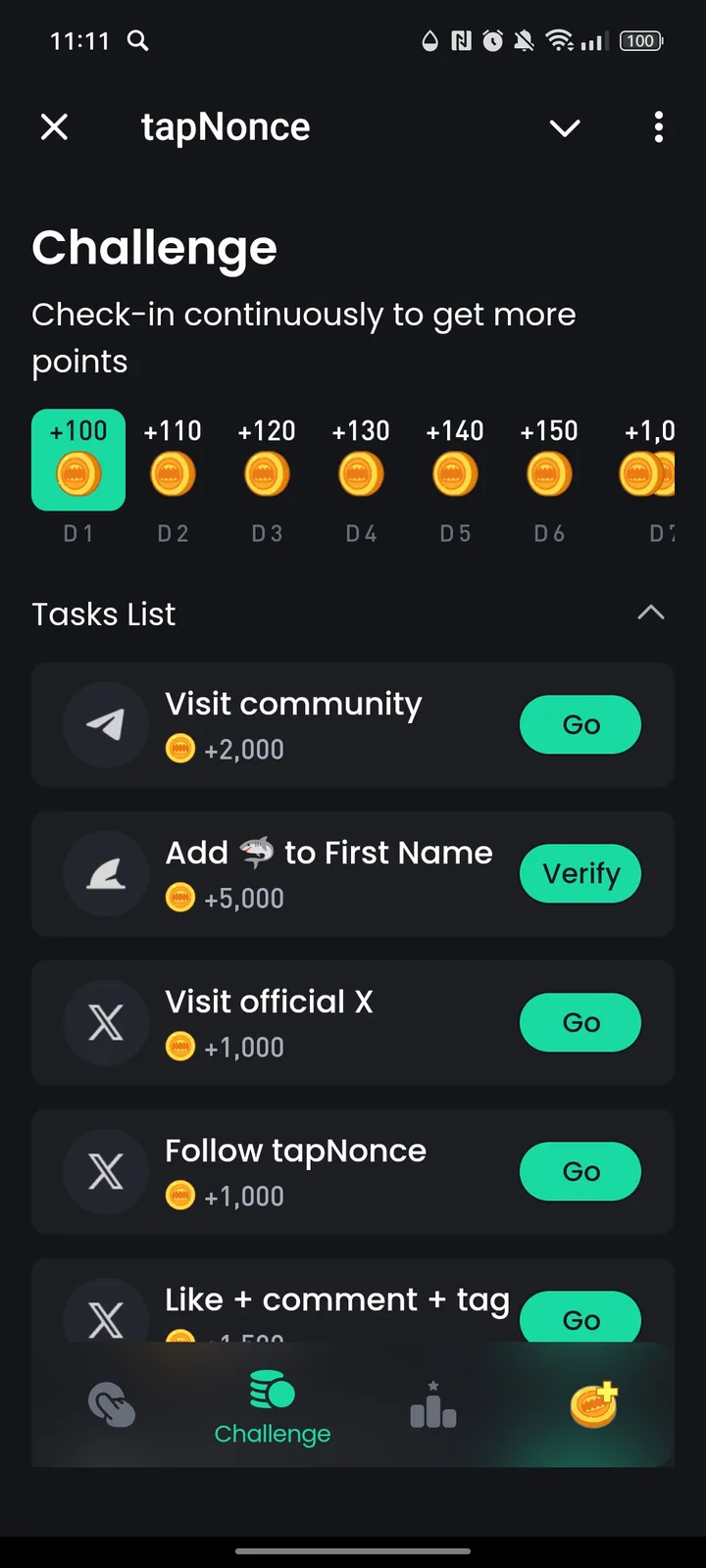Tap the D4 reward coin
Screen dimensions: 706x1568
361,473
